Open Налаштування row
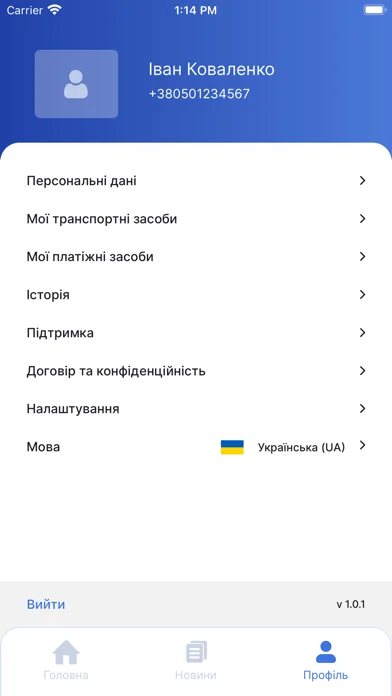This screenshot has height=696, width=392. 196,409
